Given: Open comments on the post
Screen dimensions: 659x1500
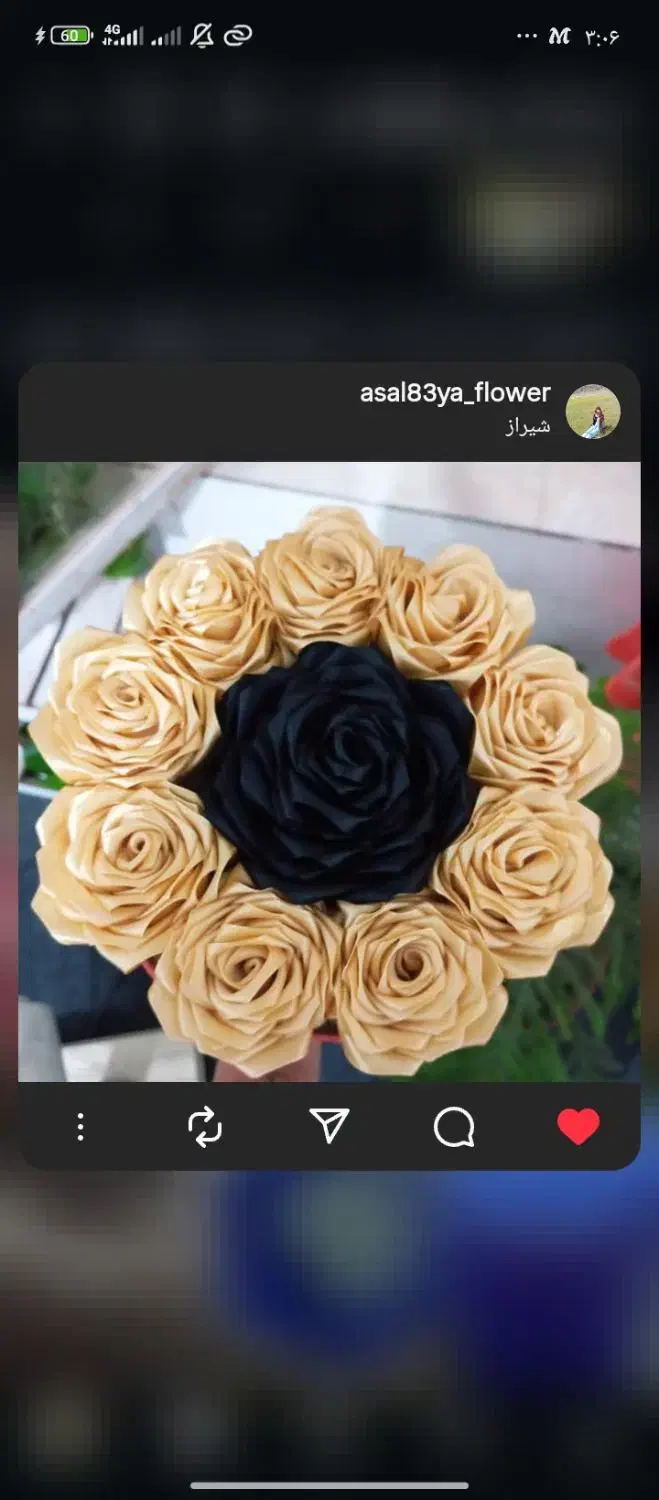Looking at the screenshot, I should pyautogui.click(x=453, y=1128).
